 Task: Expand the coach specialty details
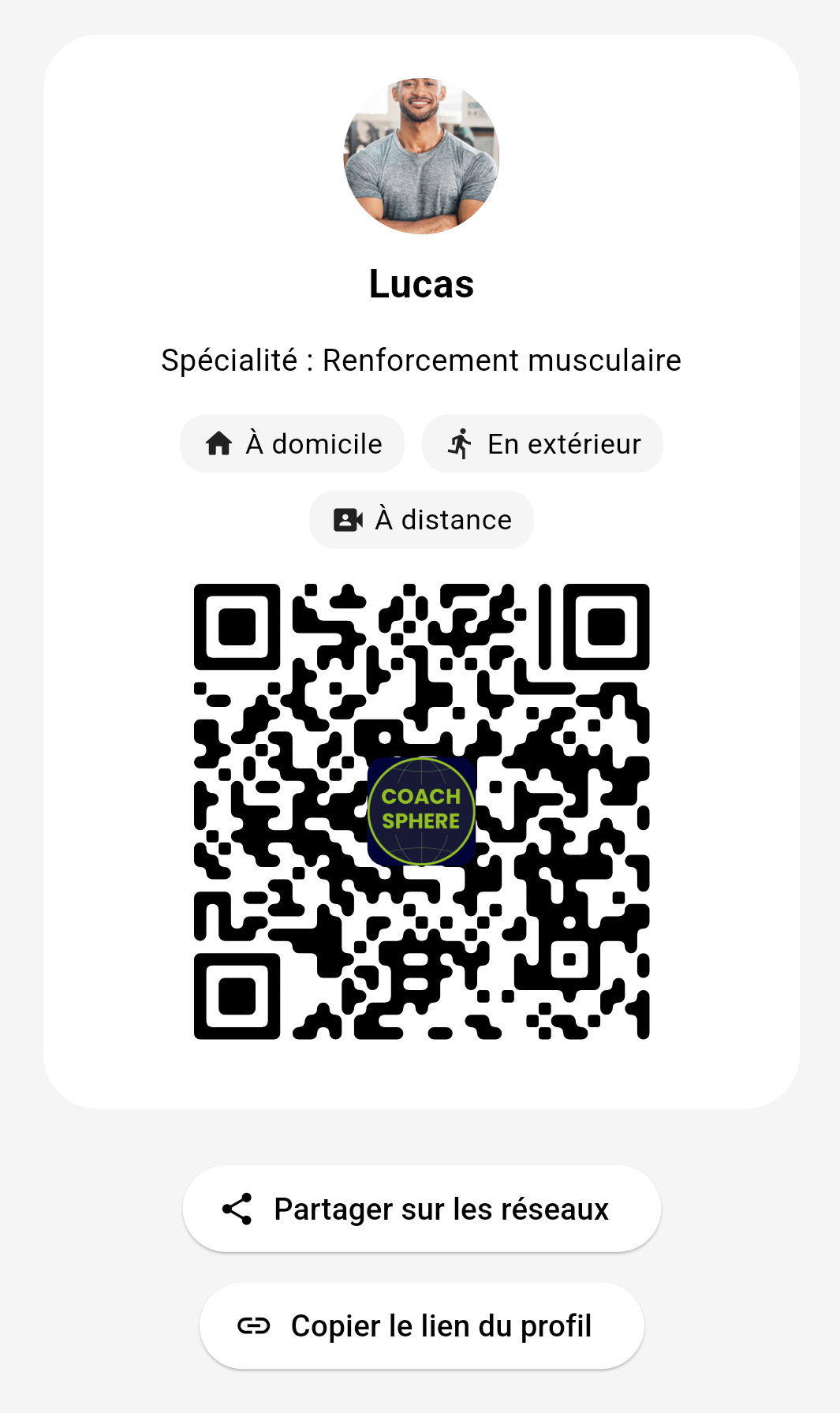(420, 360)
